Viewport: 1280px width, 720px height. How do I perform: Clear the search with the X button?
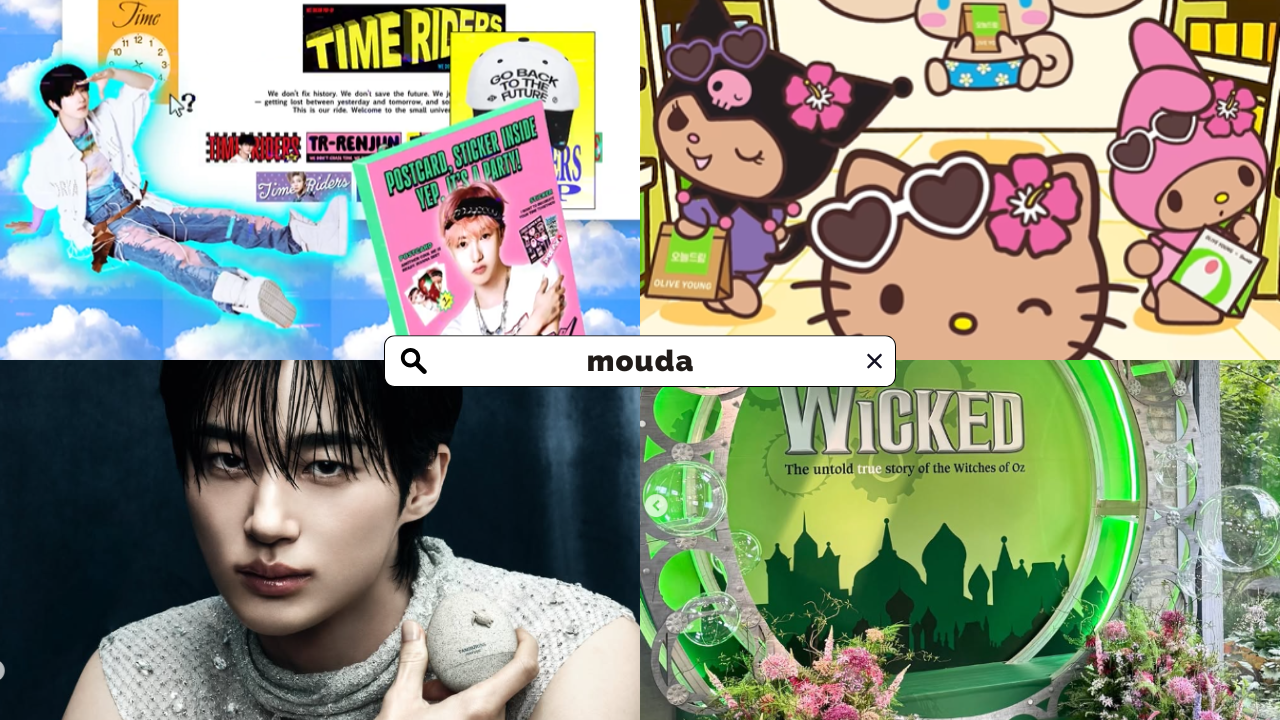874,361
